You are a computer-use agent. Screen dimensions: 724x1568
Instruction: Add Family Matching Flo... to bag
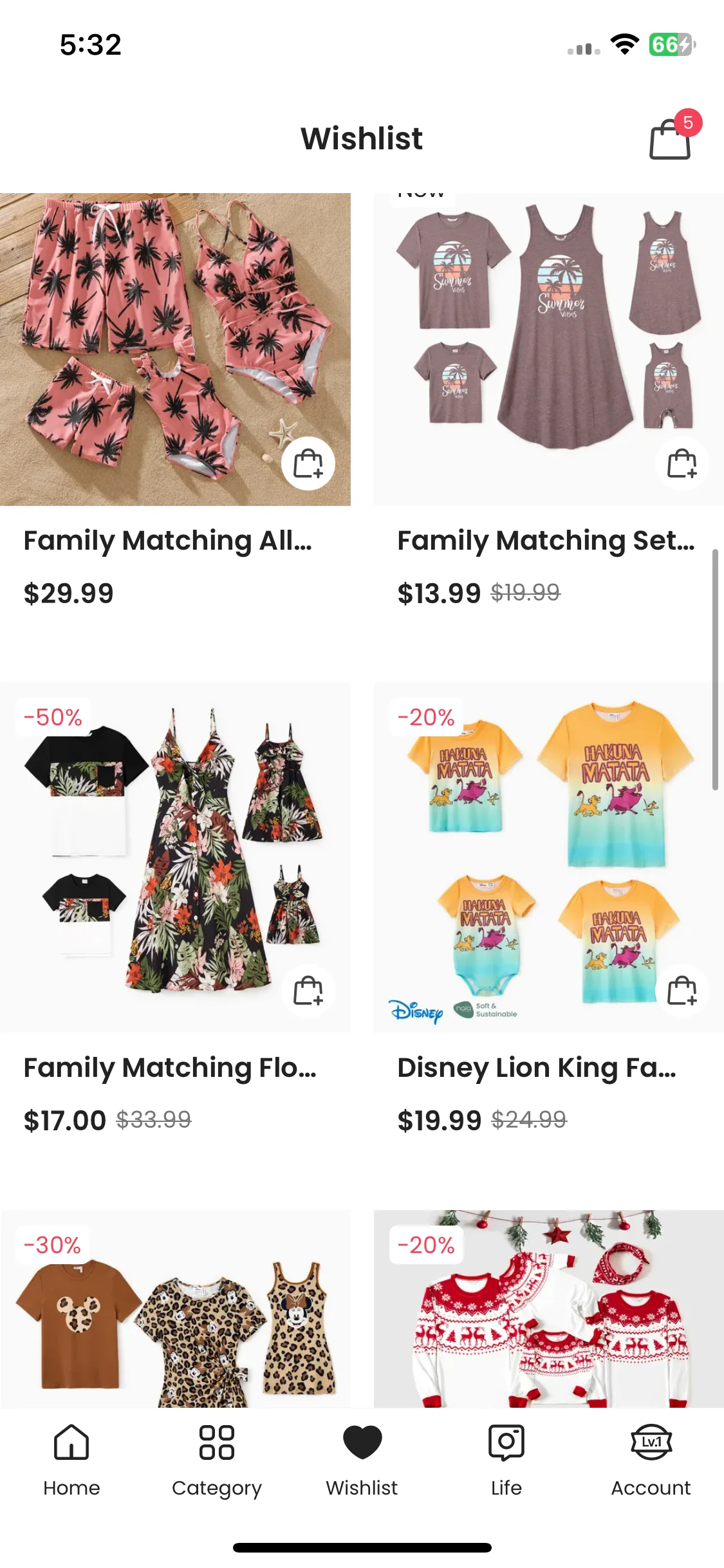(x=308, y=991)
